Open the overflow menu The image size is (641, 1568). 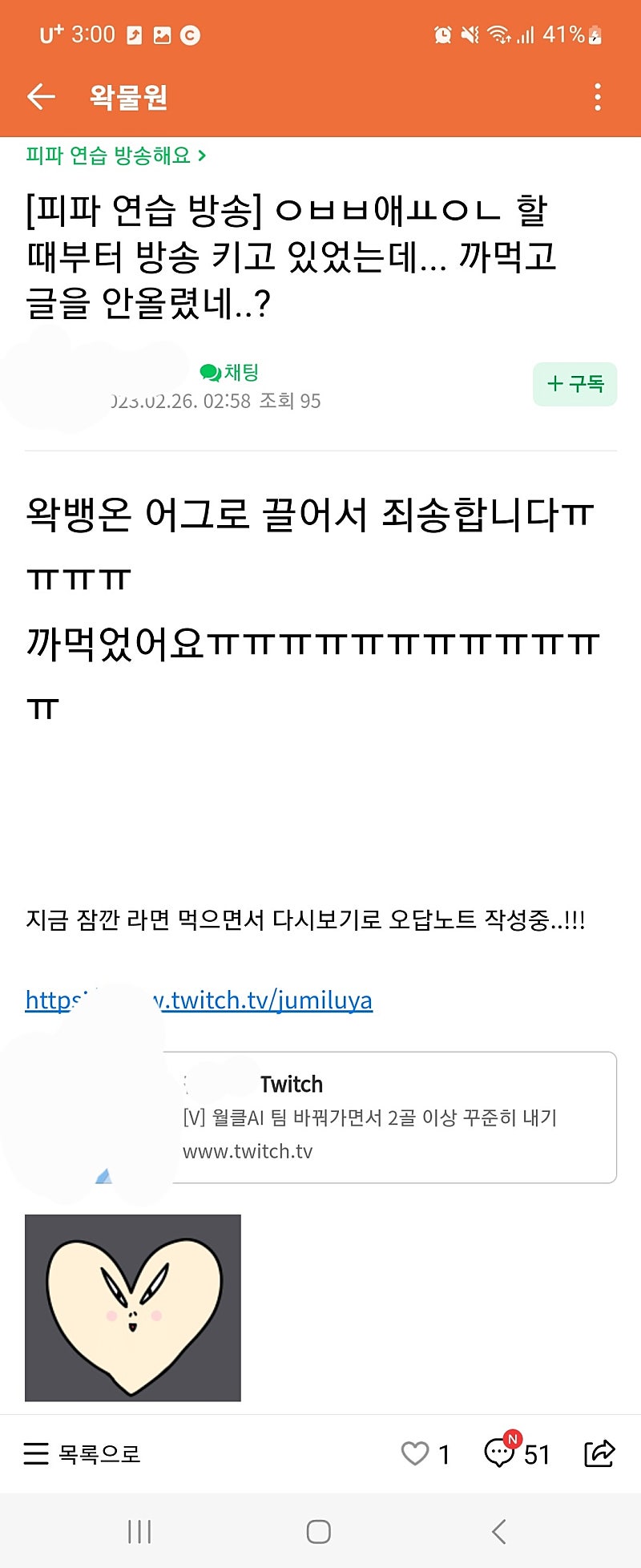(x=597, y=97)
